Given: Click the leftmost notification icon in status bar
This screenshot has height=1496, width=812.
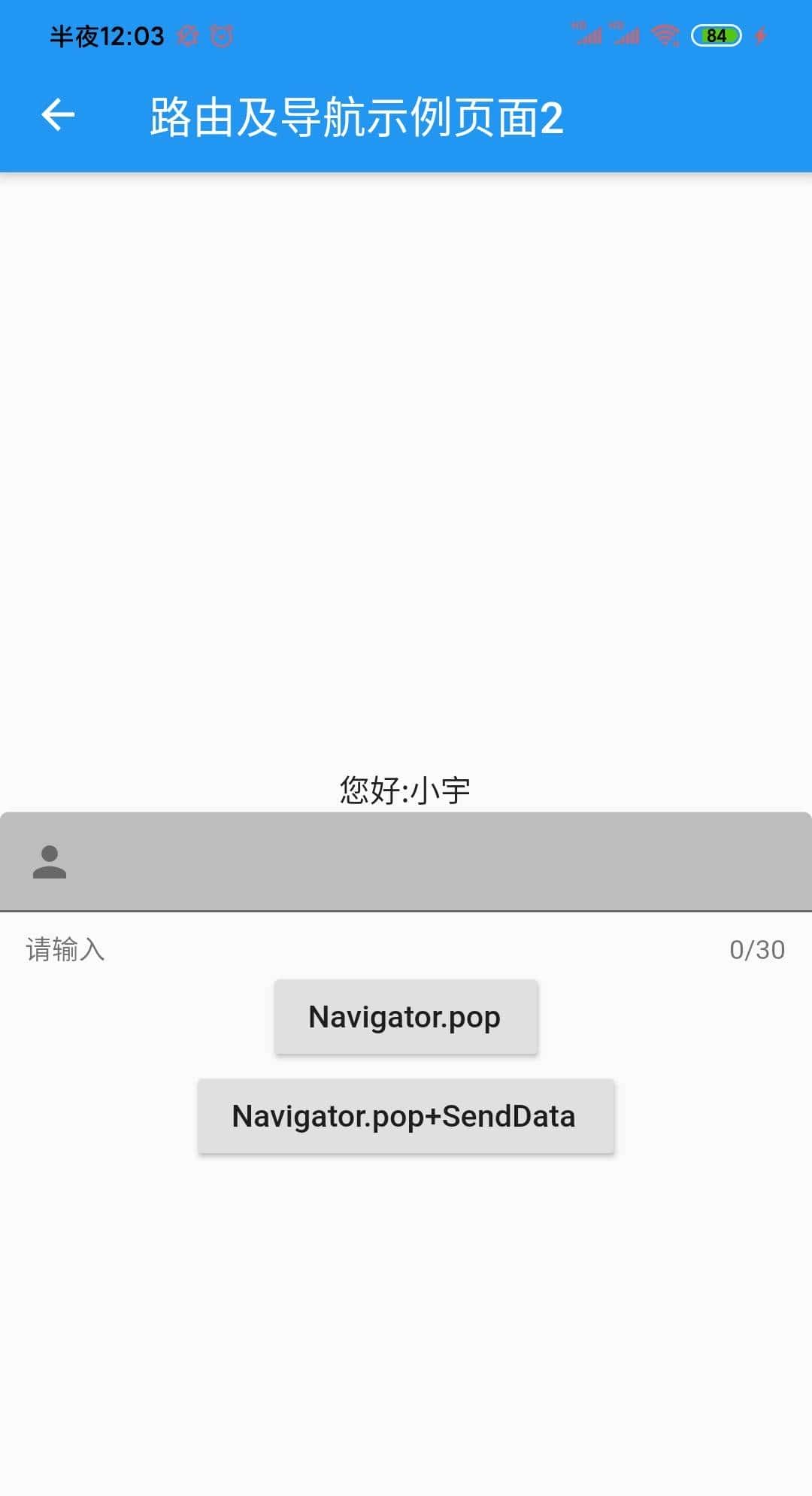Looking at the screenshot, I should [x=186, y=35].
